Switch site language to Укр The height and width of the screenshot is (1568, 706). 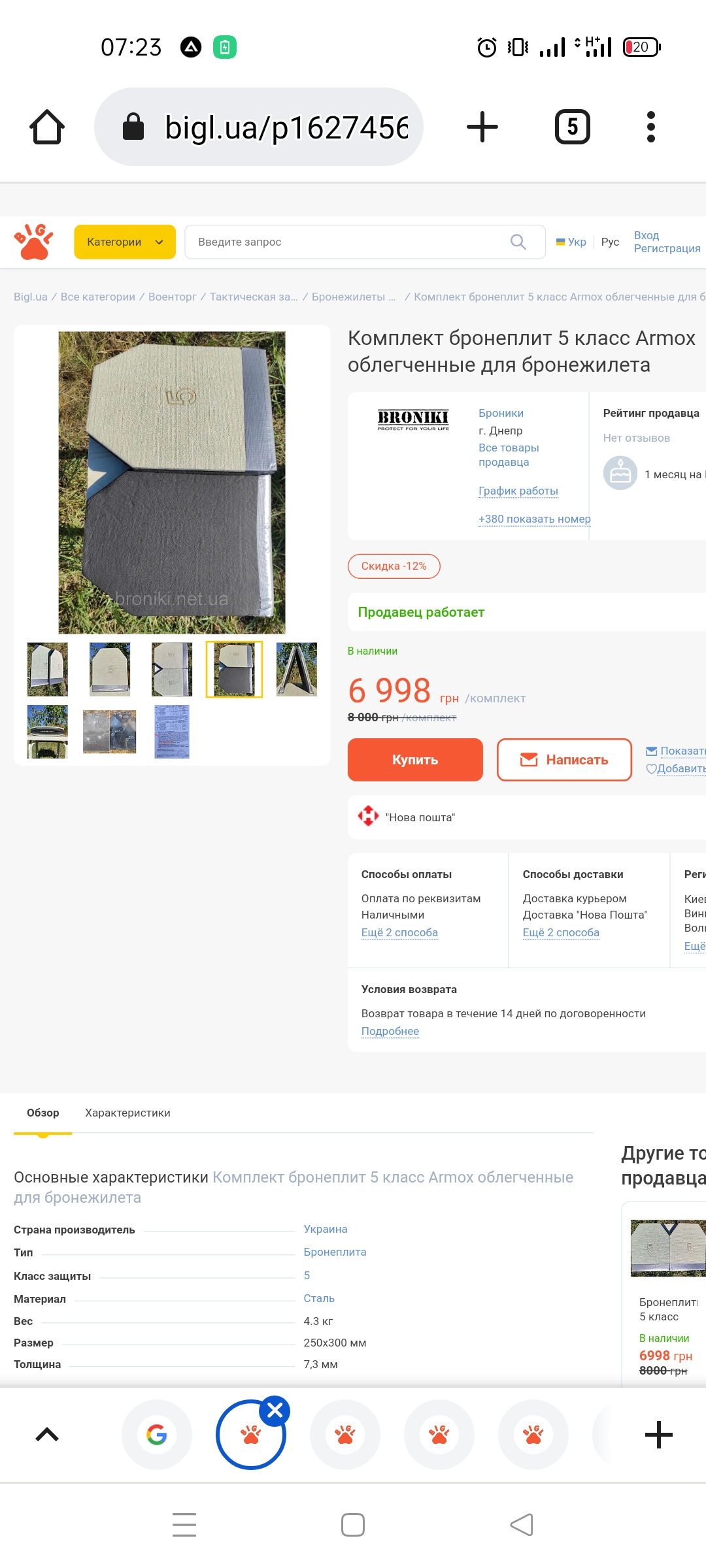pos(571,242)
